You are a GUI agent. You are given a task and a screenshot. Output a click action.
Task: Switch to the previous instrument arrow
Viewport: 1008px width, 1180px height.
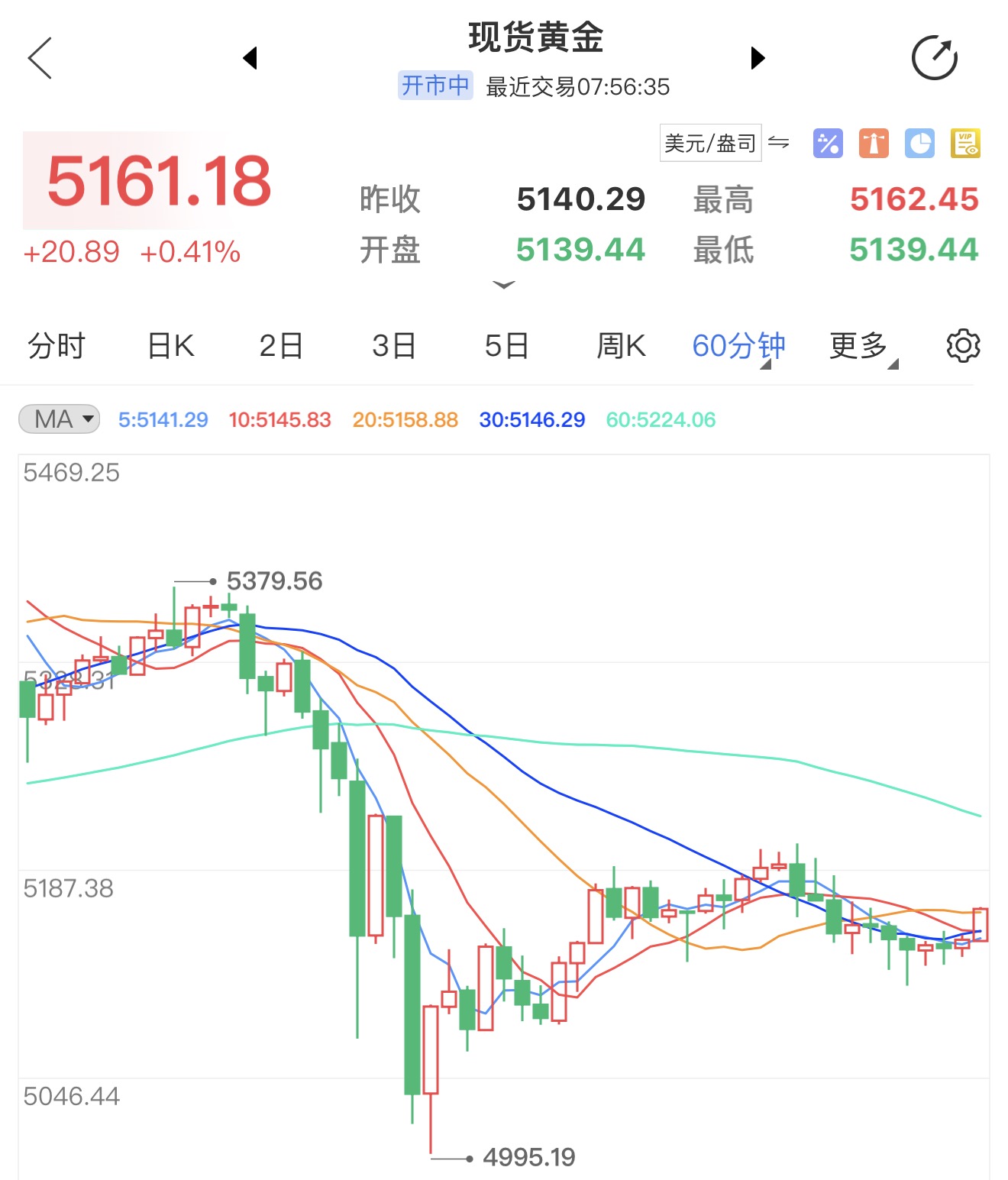coord(250,58)
